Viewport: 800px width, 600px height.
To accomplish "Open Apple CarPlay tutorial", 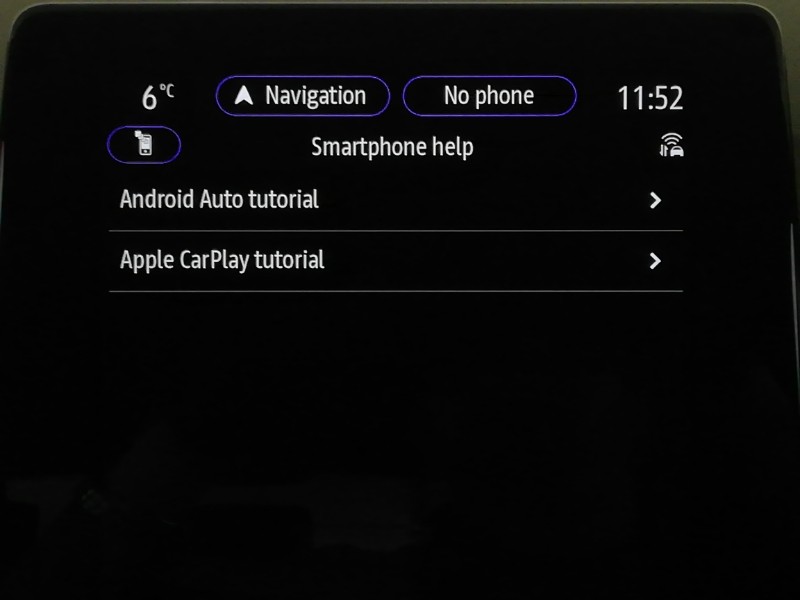I will [395, 261].
